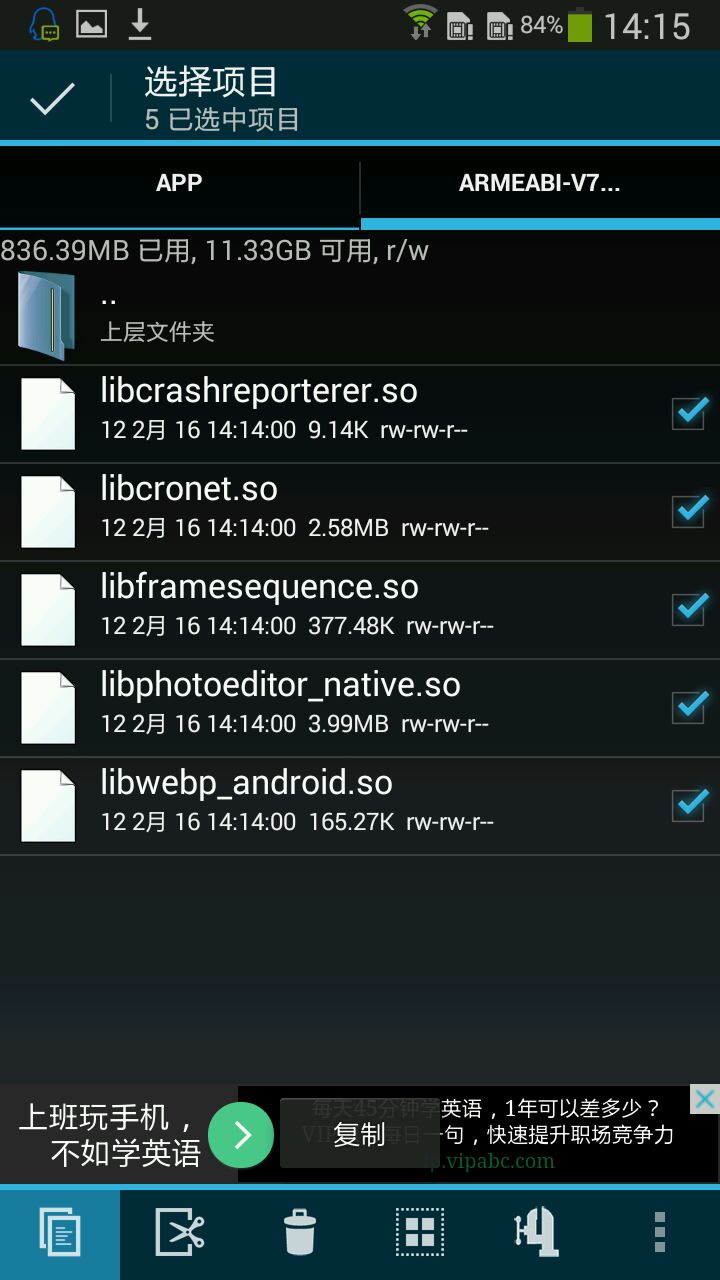Untick libframesequence.so
The height and width of the screenshot is (1280, 720).
pos(689,609)
